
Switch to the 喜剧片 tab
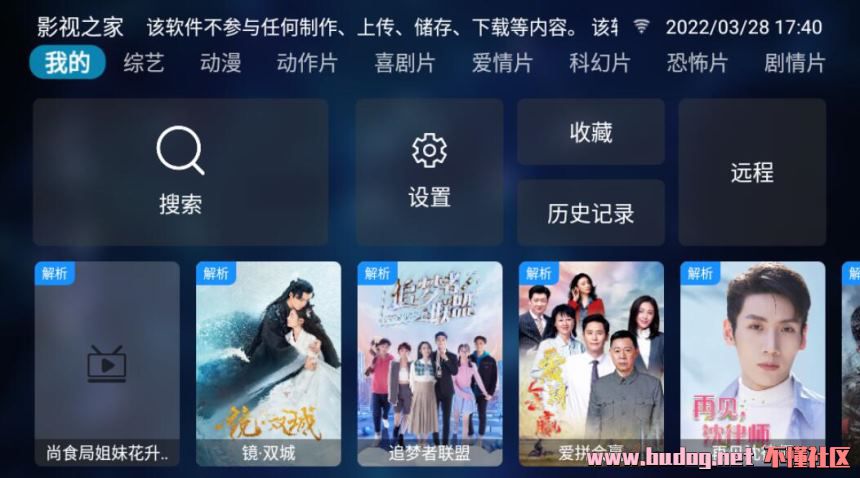(x=404, y=64)
